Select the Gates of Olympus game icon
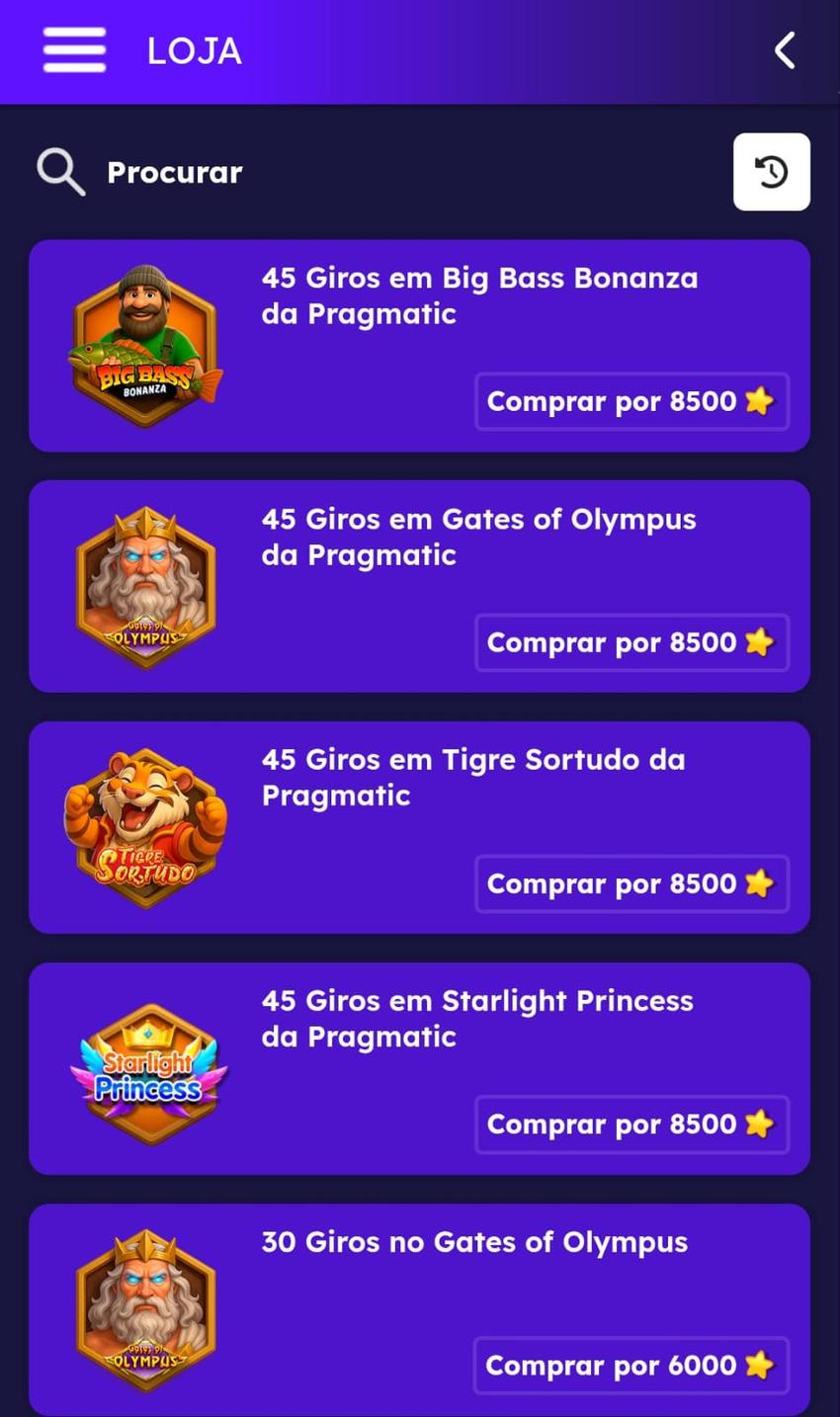The height and width of the screenshot is (1417, 840). tap(145, 585)
